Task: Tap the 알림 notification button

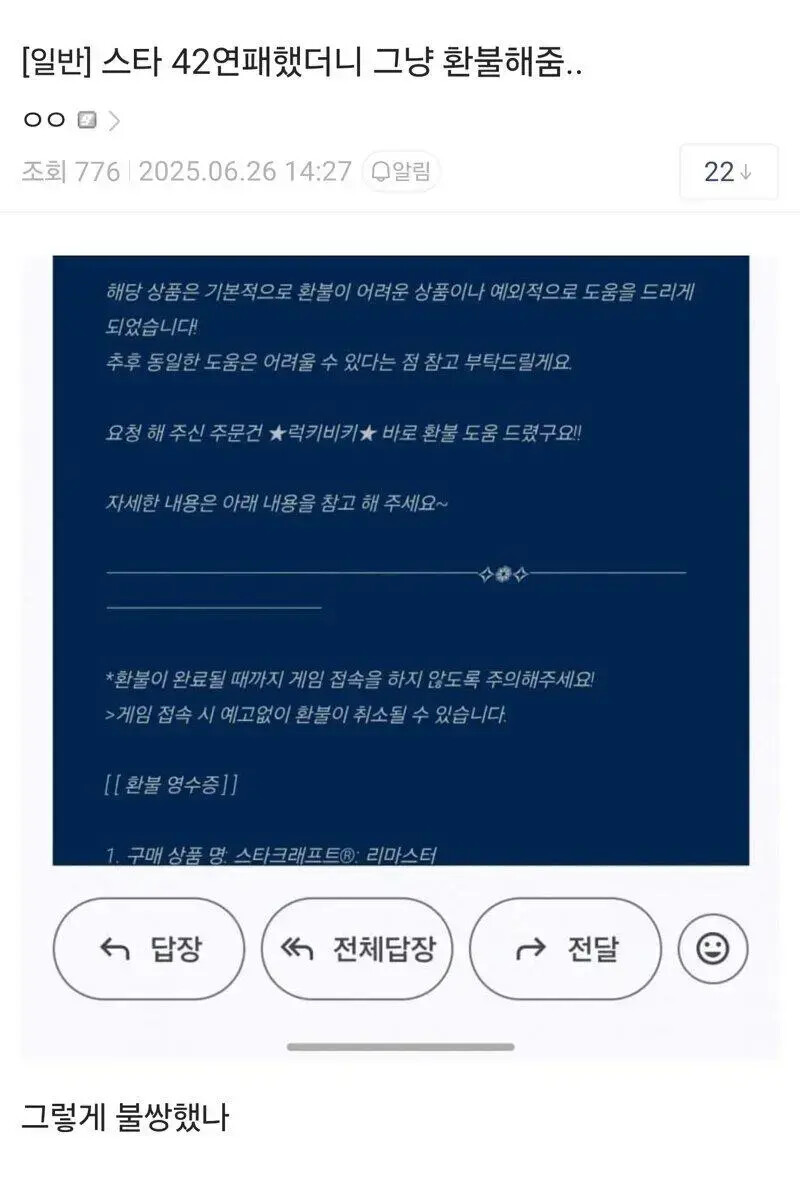Action: [401, 172]
